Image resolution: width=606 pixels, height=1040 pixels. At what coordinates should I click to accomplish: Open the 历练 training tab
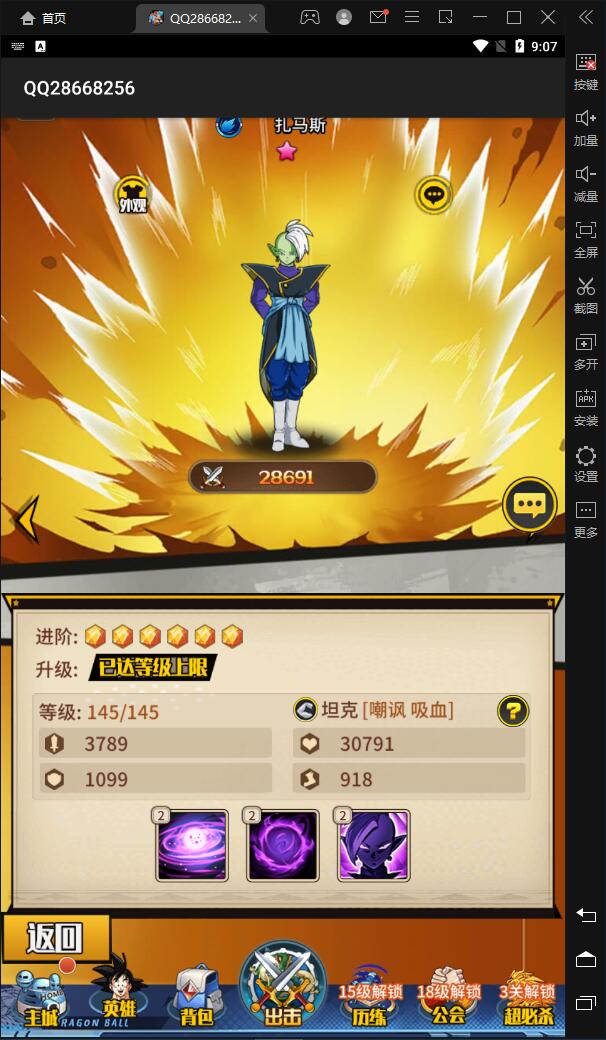369,1000
